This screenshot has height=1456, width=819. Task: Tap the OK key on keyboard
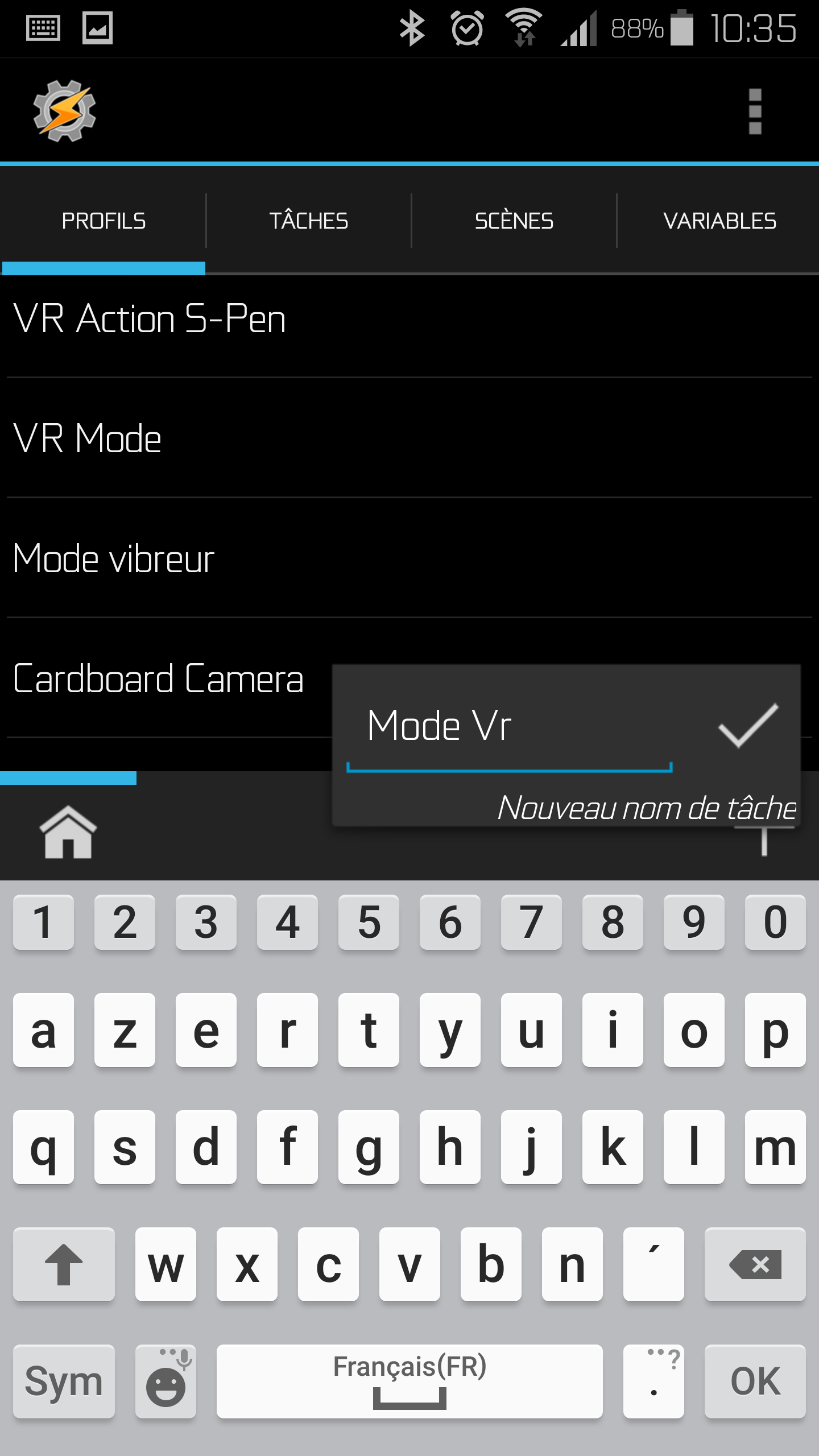pos(755,1381)
